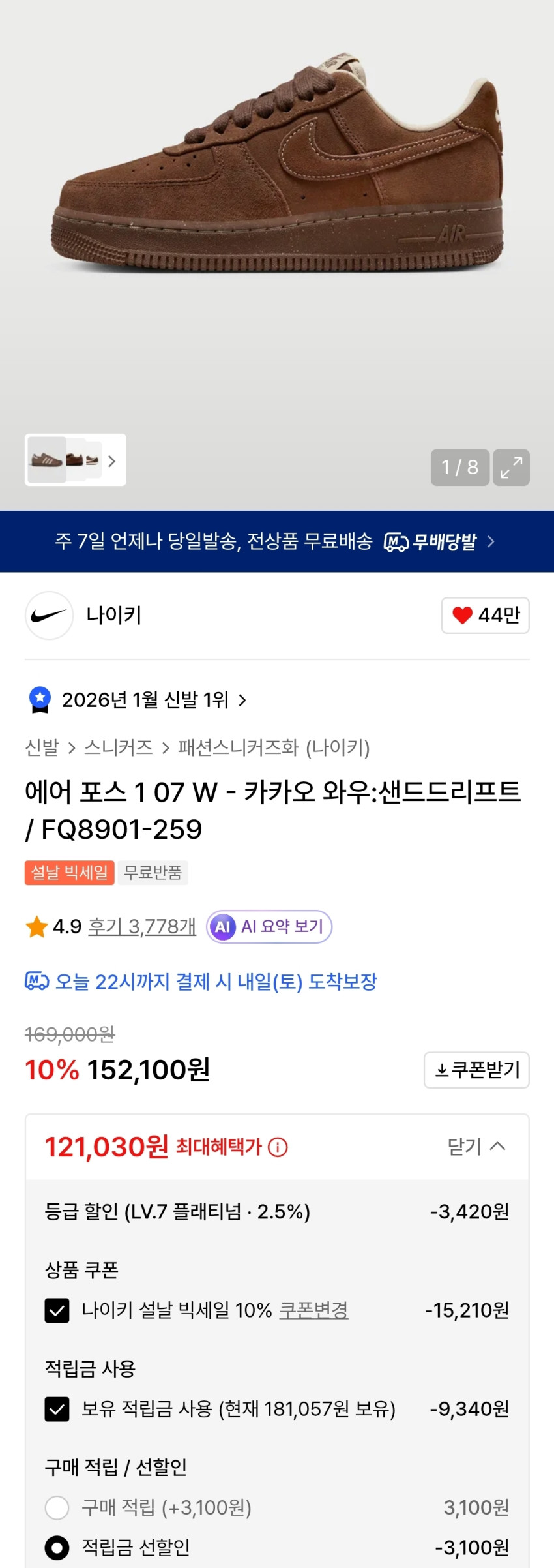This screenshot has width=554, height=1568.
Task: Tap the AI 요약 보기 chip
Action: tap(269, 926)
